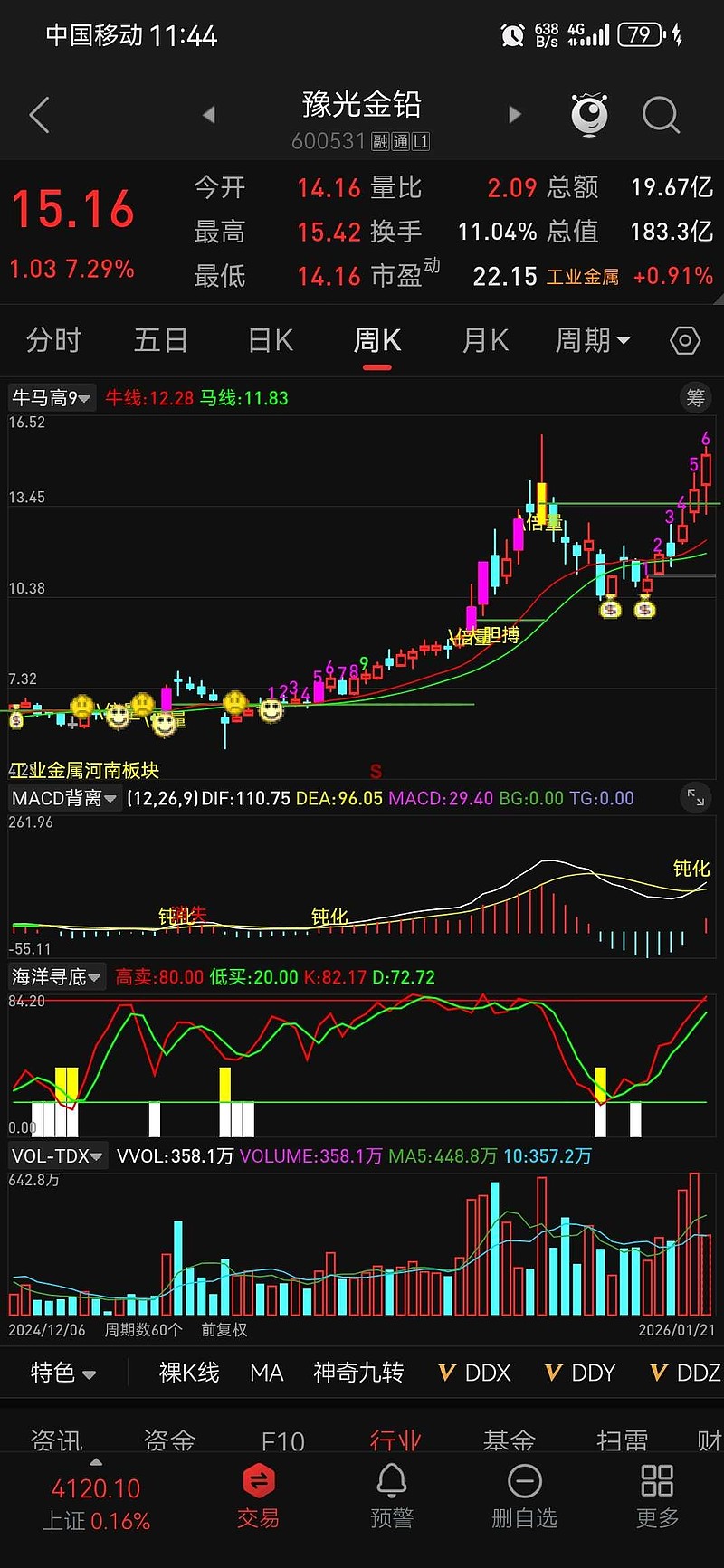Tap the mascot assistant icon beside search
The height and width of the screenshot is (1568, 724).
coord(589,113)
